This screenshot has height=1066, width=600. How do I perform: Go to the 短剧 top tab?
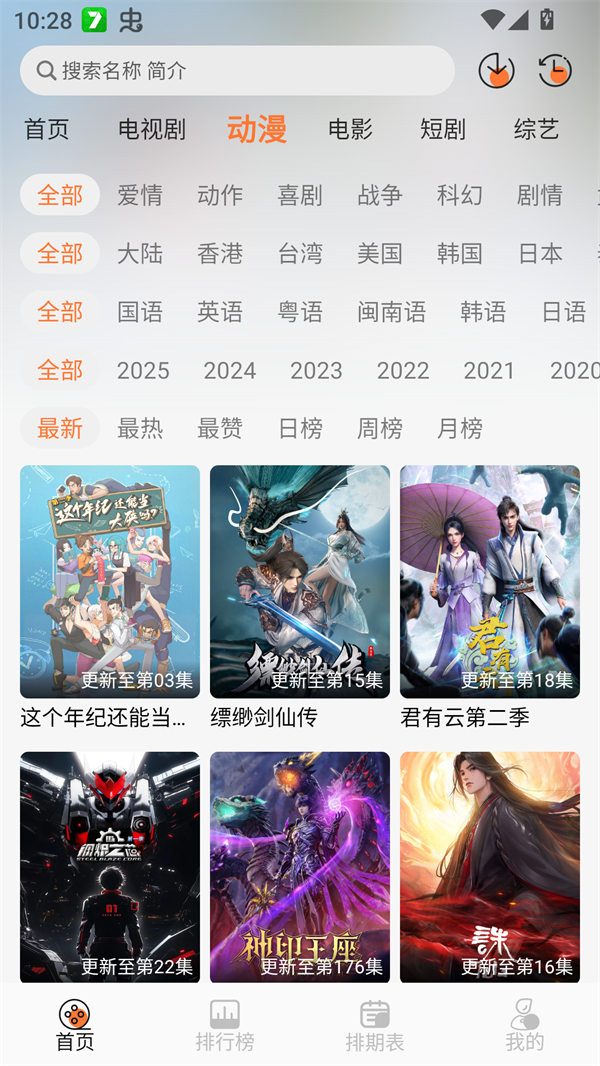pyautogui.click(x=443, y=129)
